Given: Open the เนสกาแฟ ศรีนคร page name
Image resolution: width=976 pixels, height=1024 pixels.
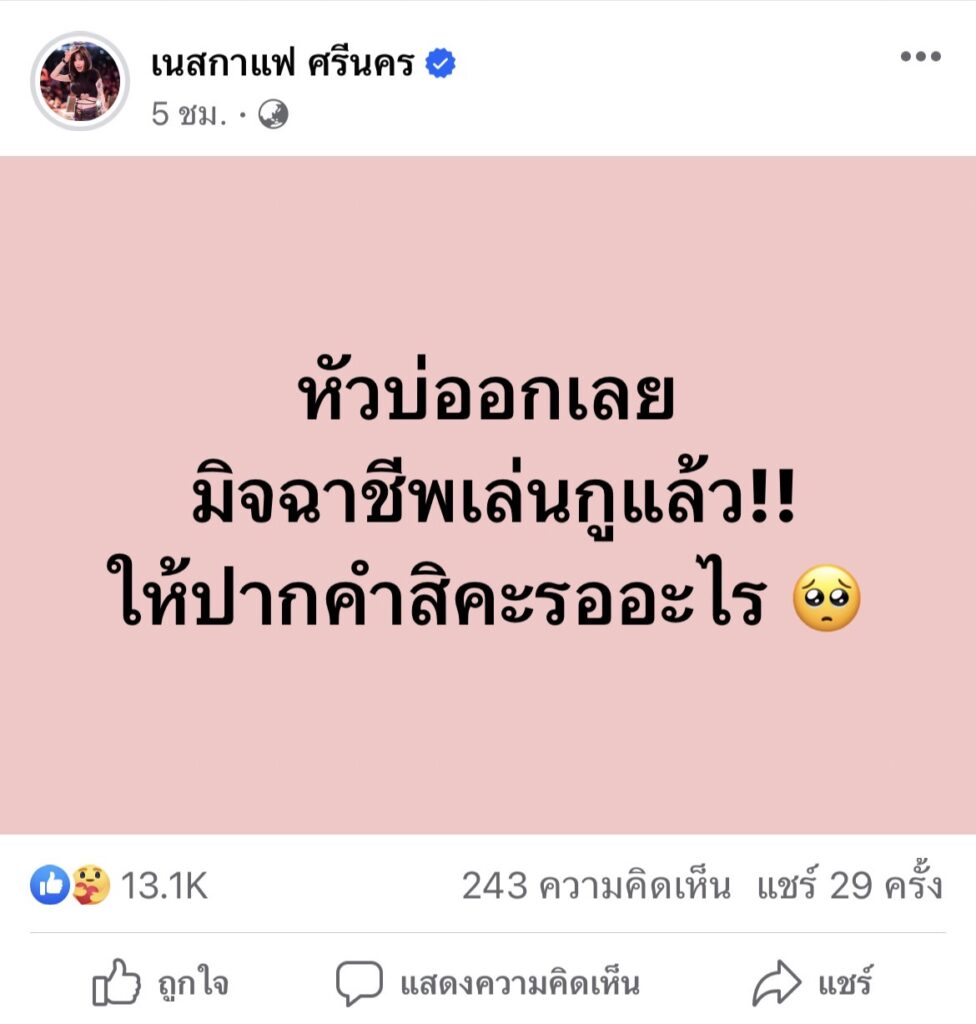Looking at the screenshot, I should pyautogui.click(x=282, y=65).
